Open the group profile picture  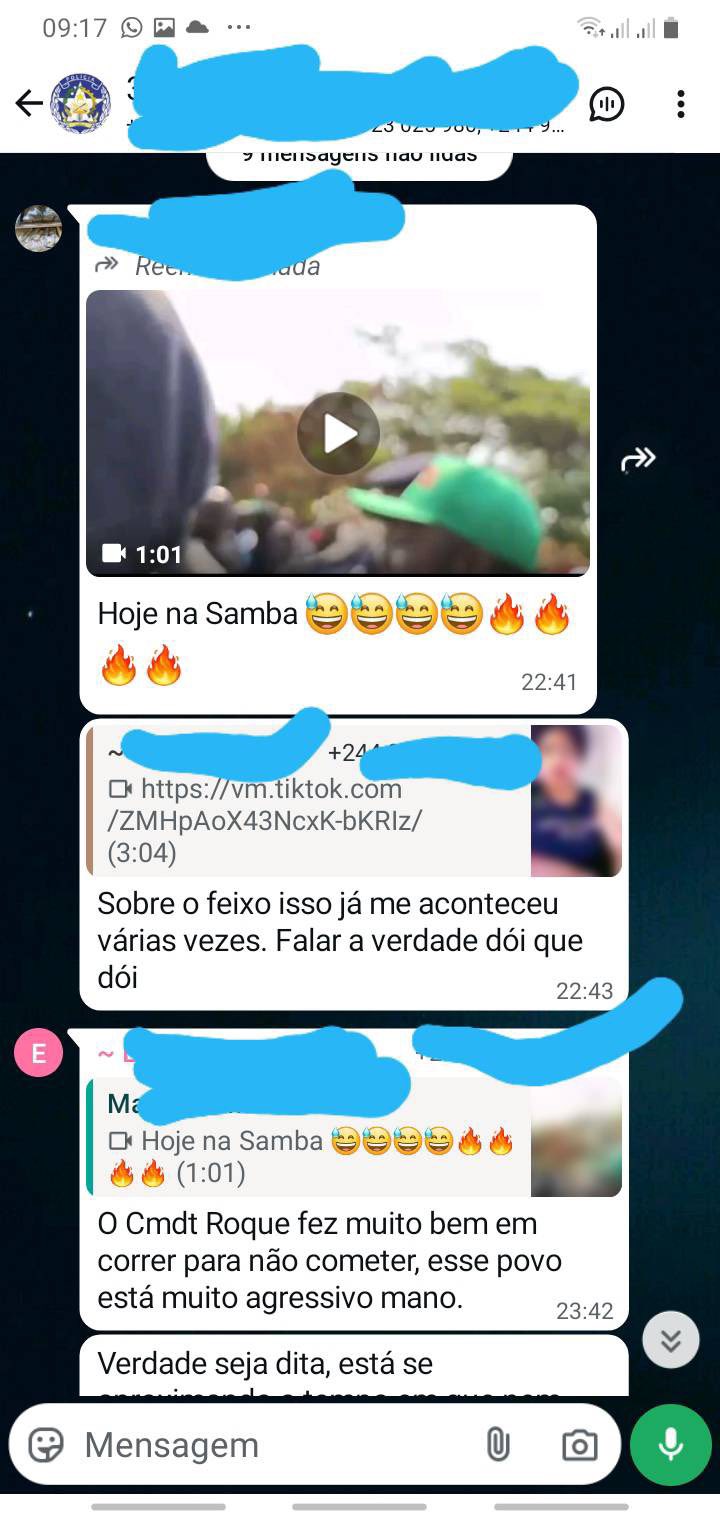coord(81,103)
